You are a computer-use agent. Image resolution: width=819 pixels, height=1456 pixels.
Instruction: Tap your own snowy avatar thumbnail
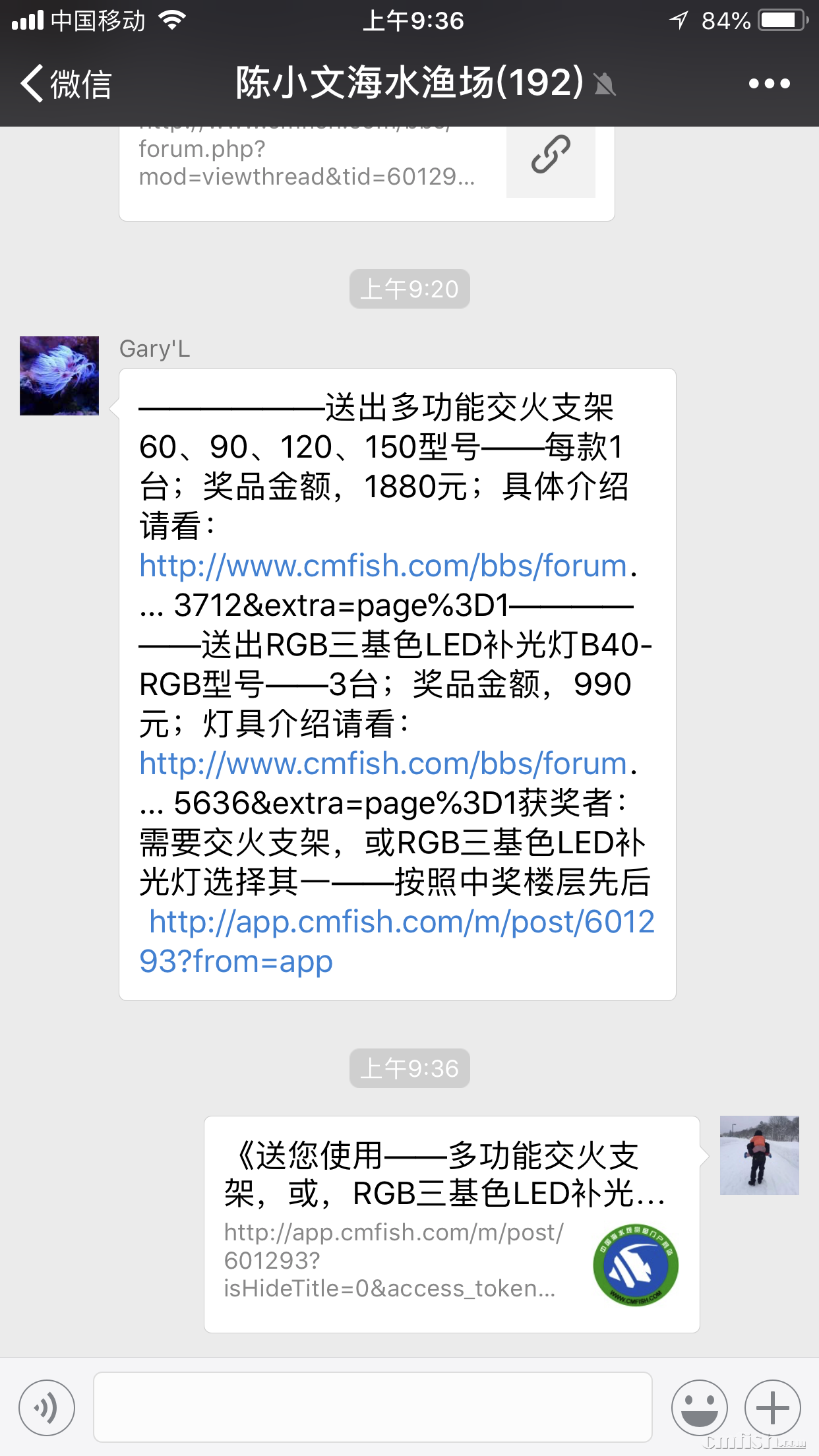pyautogui.click(x=759, y=1154)
